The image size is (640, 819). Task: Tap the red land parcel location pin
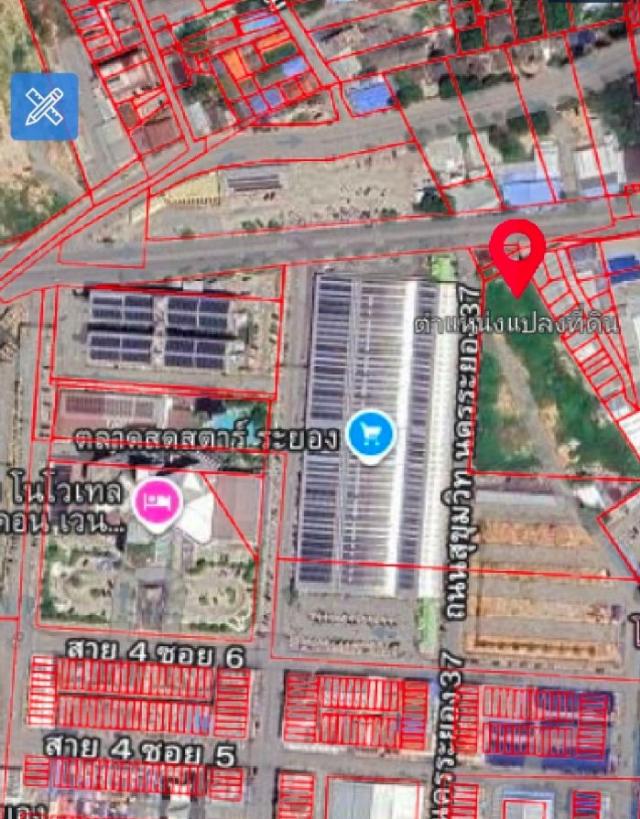[518, 251]
